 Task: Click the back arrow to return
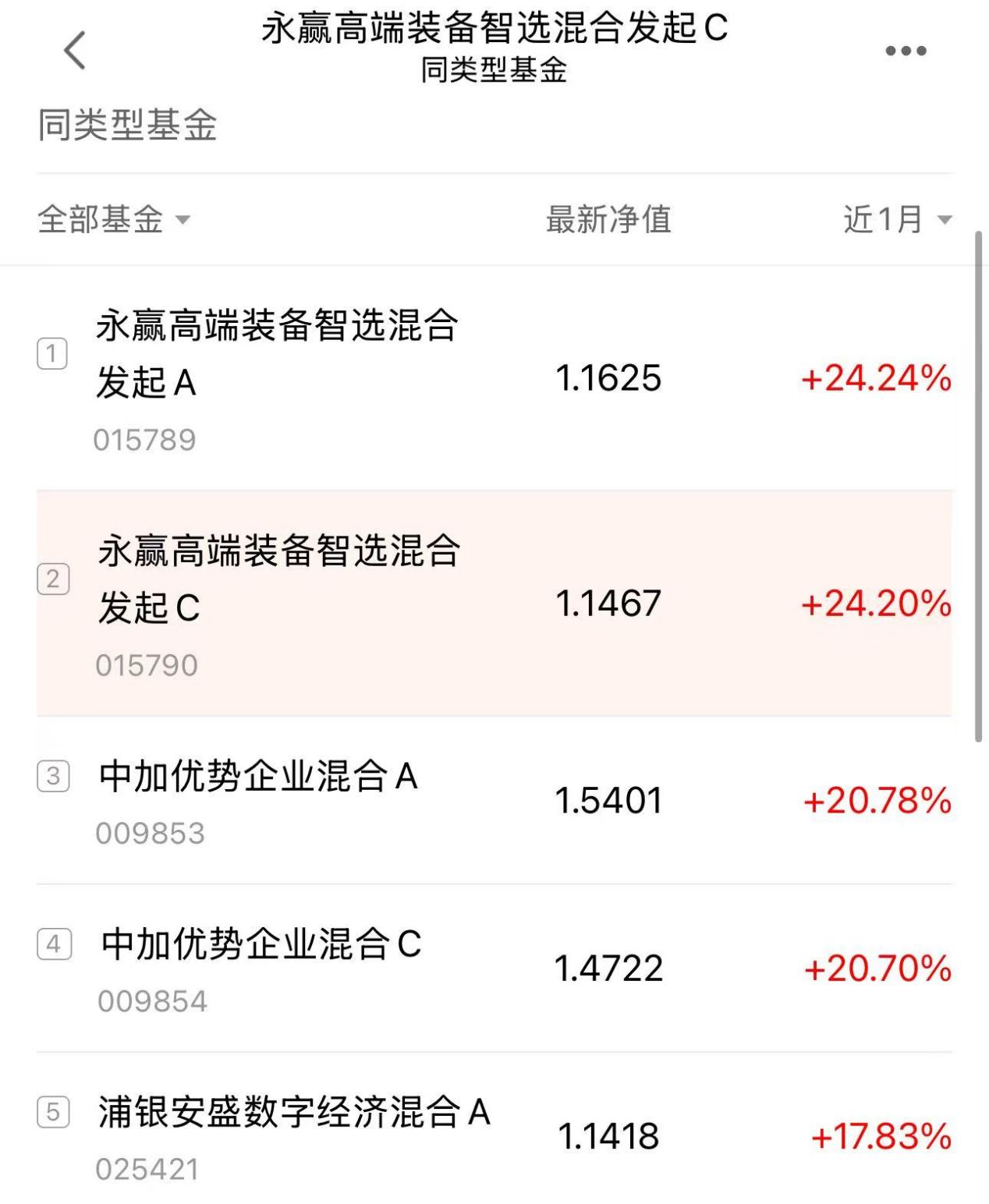point(73,49)
